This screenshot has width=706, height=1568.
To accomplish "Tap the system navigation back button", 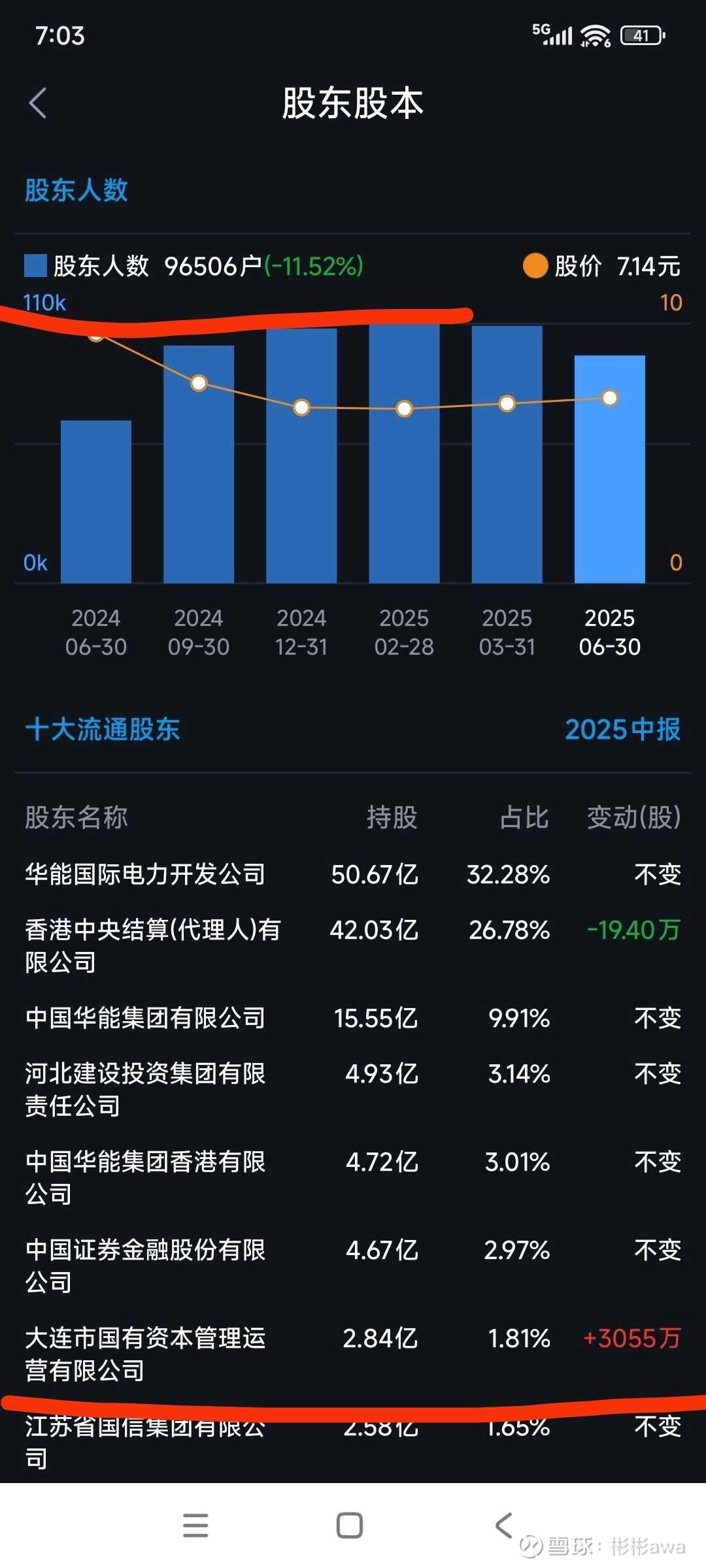I will [503, 1526].
